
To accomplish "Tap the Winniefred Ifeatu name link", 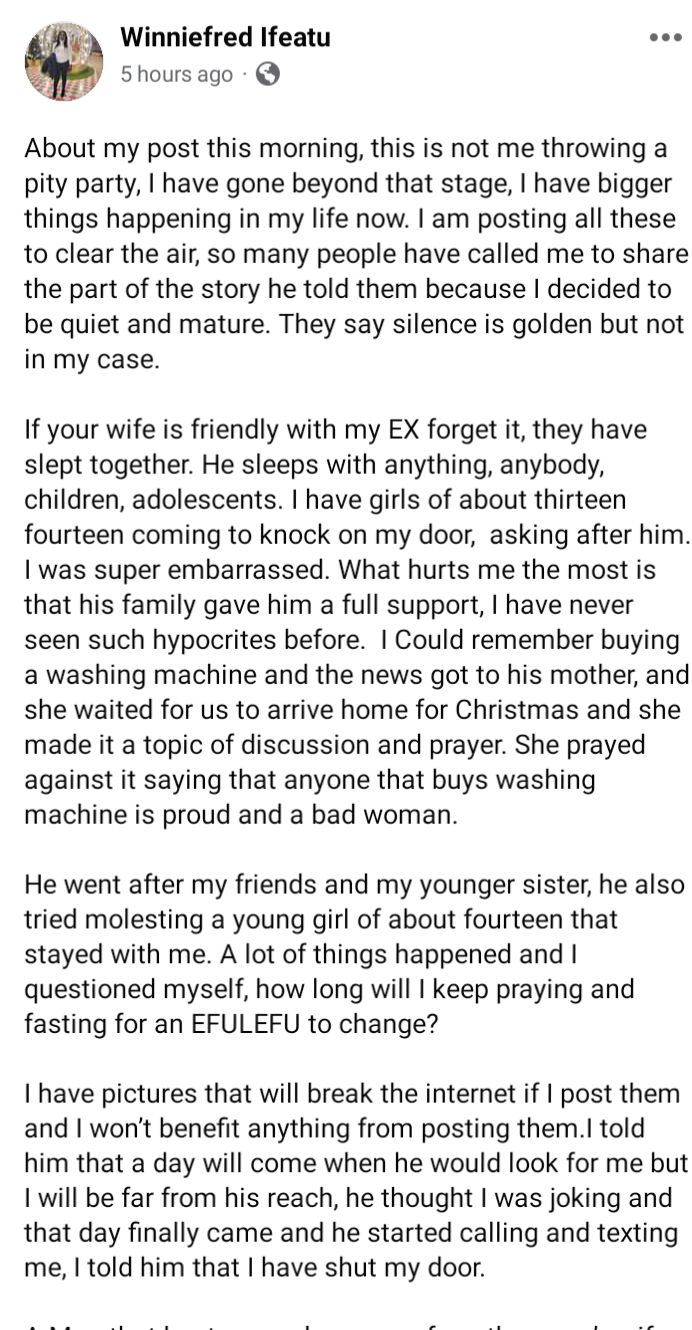I will (225, 38).
